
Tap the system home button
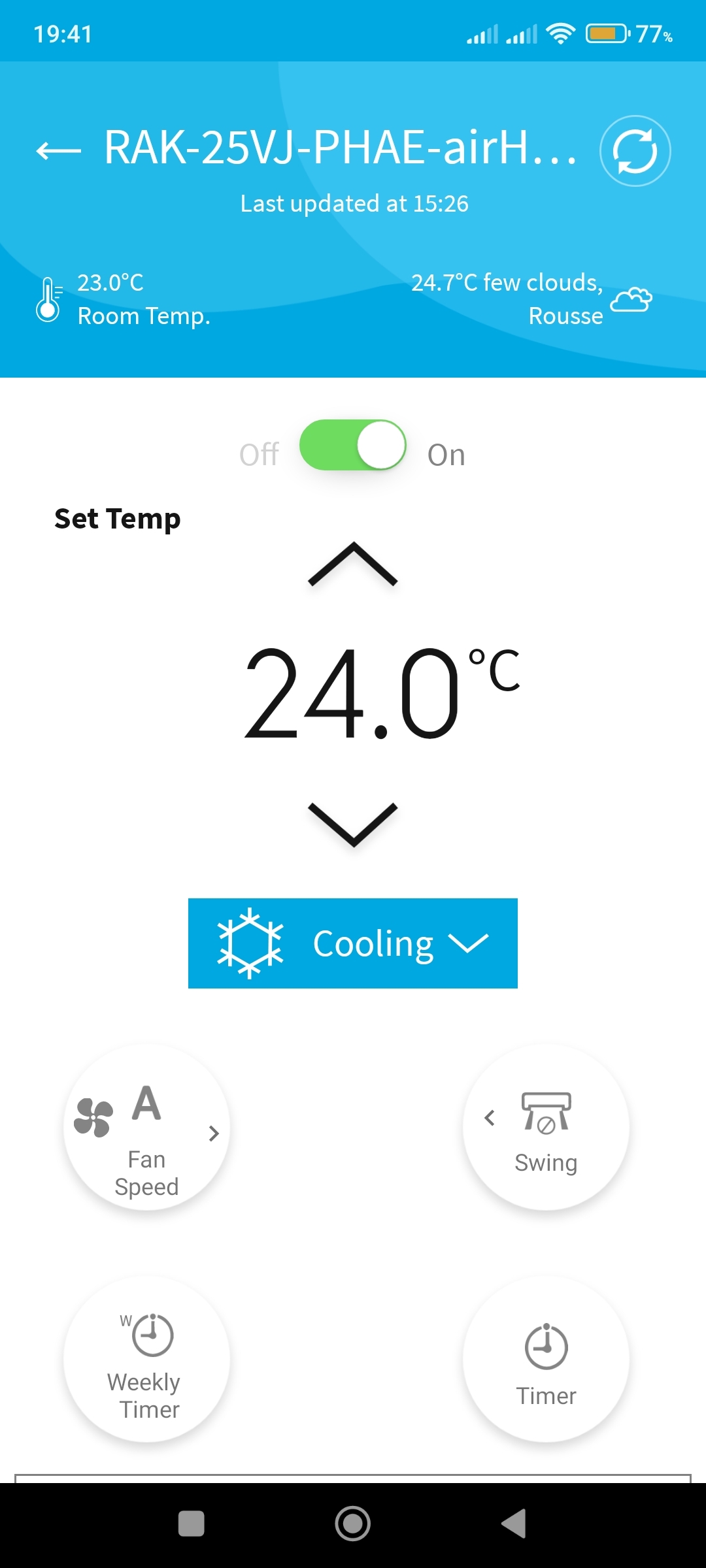pyautogui.click(x=353, y=1524)
